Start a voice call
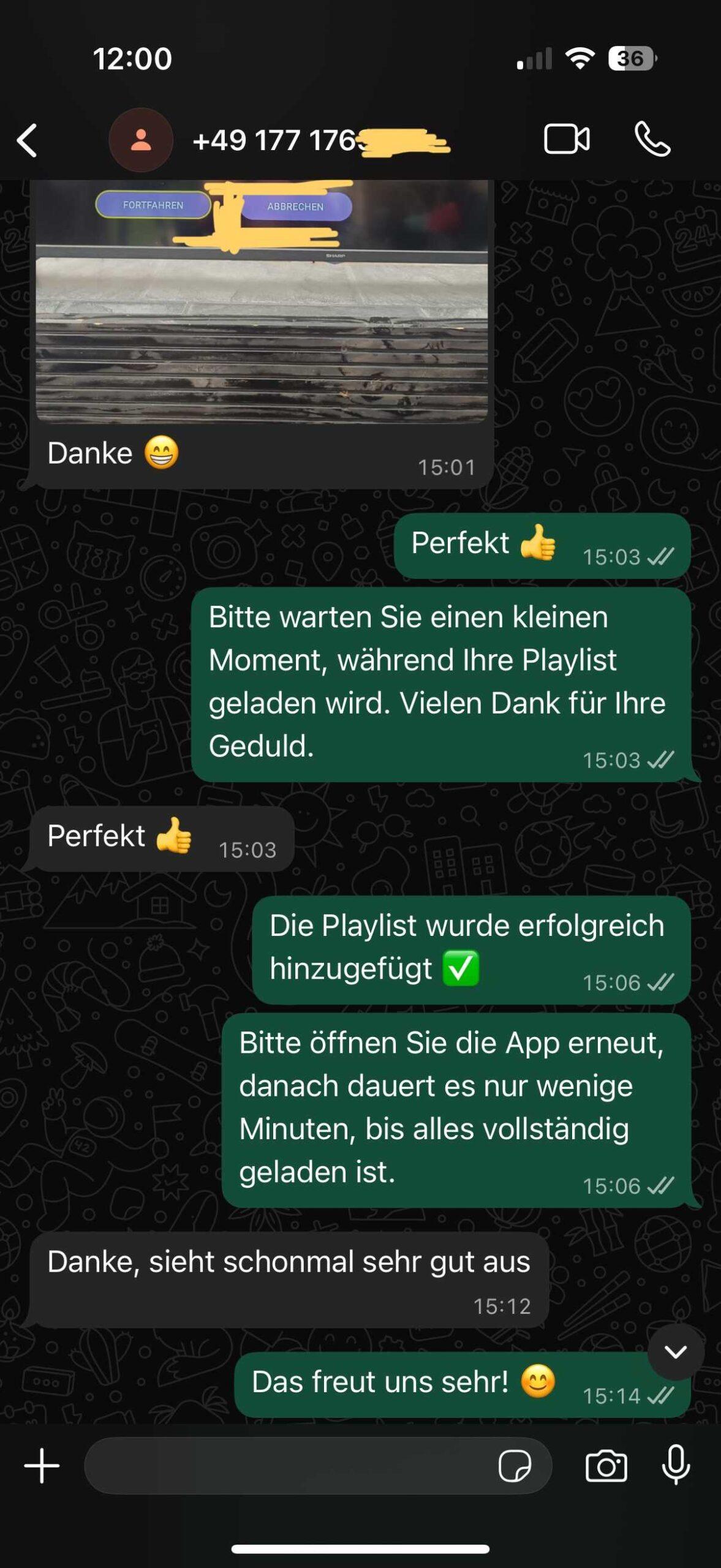 click(x=652, y=140)
